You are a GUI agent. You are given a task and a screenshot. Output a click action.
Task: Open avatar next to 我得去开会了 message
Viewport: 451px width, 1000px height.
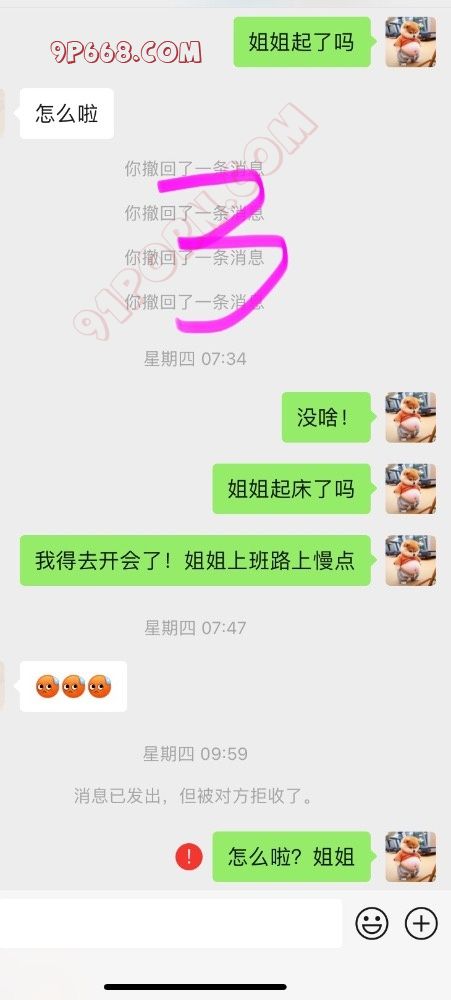411,560
